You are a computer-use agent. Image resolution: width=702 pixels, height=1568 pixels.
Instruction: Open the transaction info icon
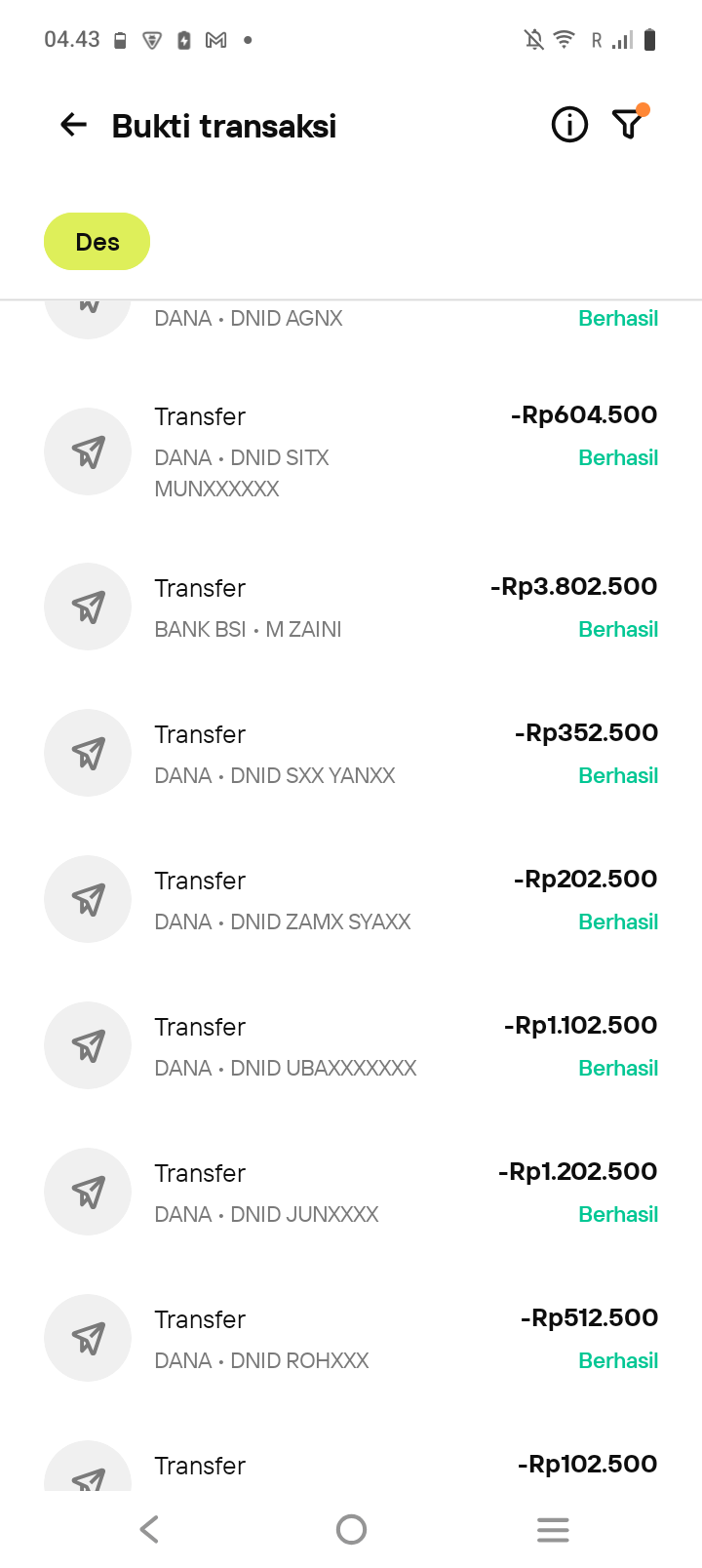569,125
